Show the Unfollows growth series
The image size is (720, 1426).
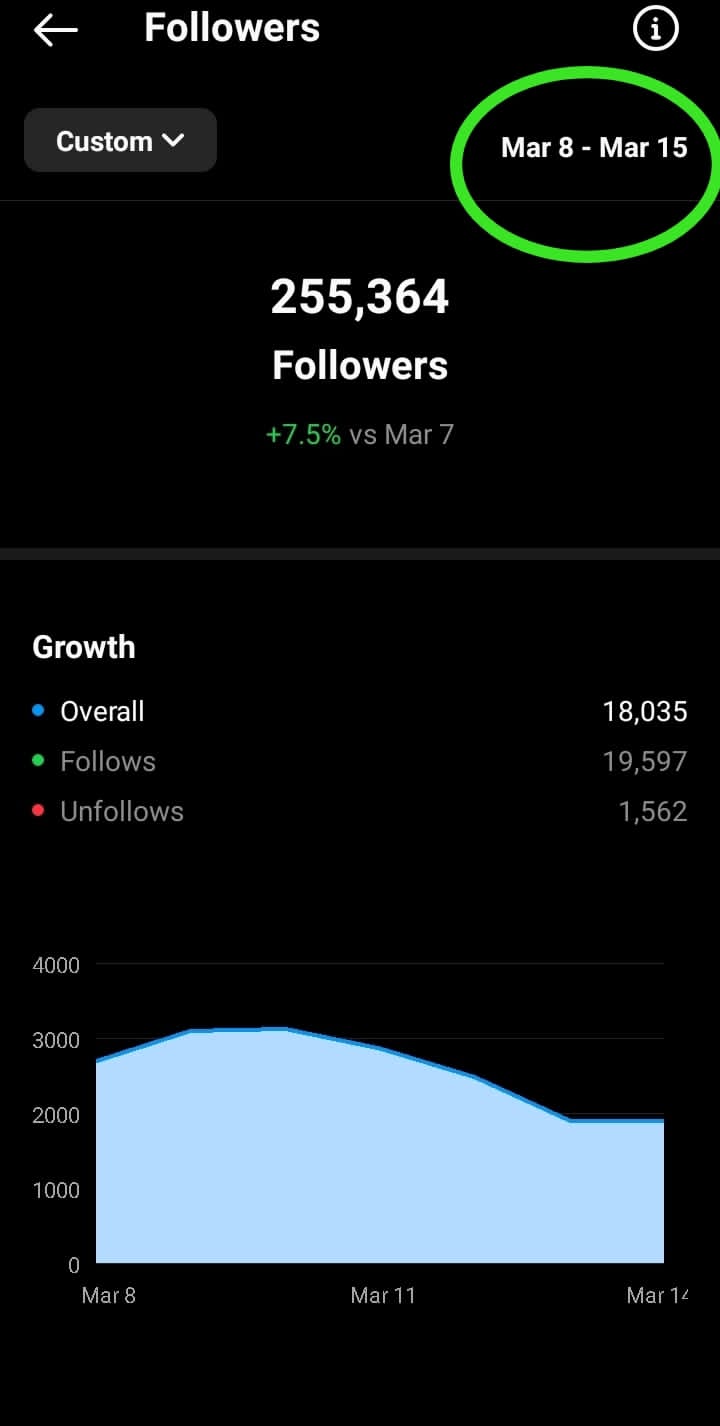[359, 811]
